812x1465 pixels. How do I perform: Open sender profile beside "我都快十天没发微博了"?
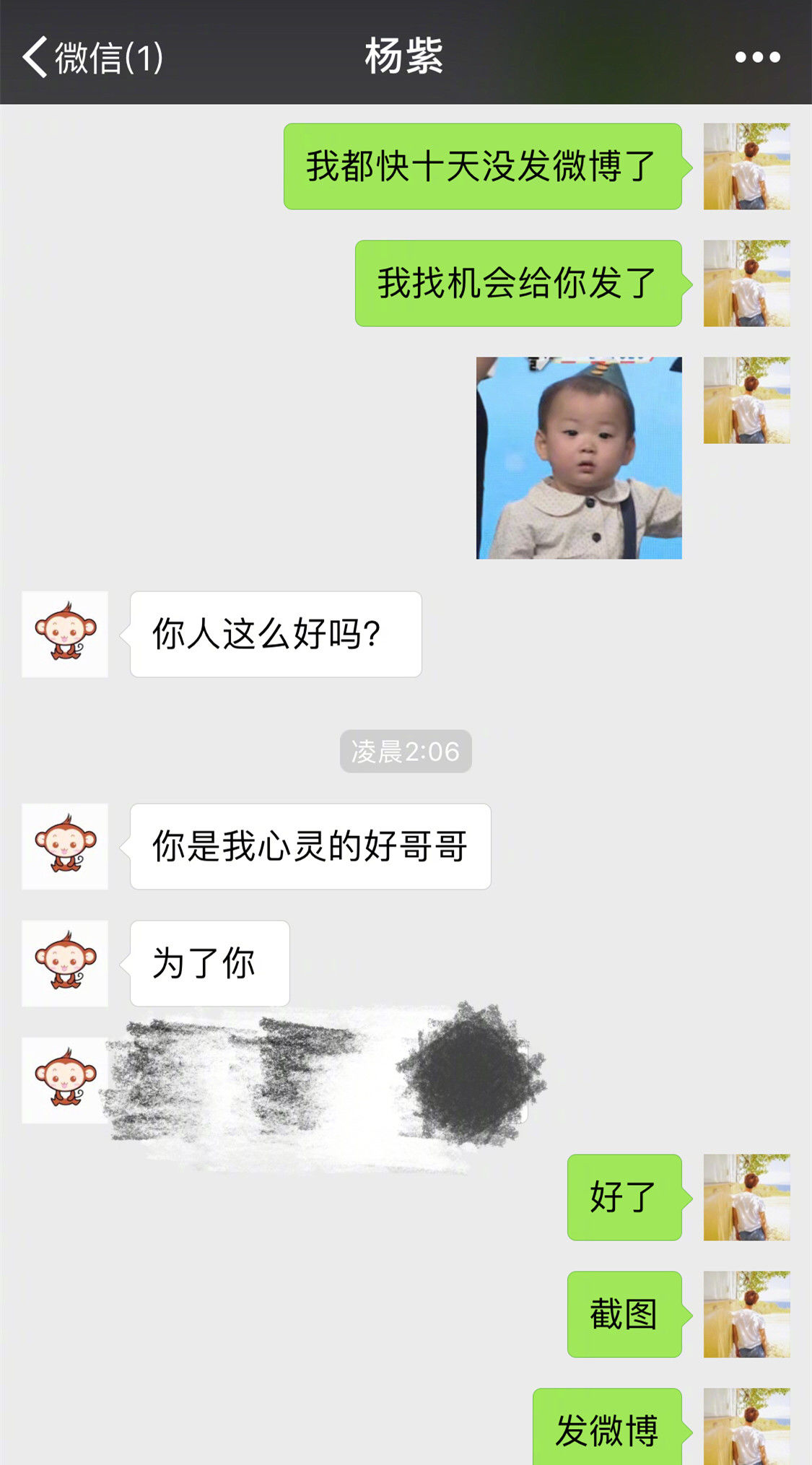click(746, 167)
